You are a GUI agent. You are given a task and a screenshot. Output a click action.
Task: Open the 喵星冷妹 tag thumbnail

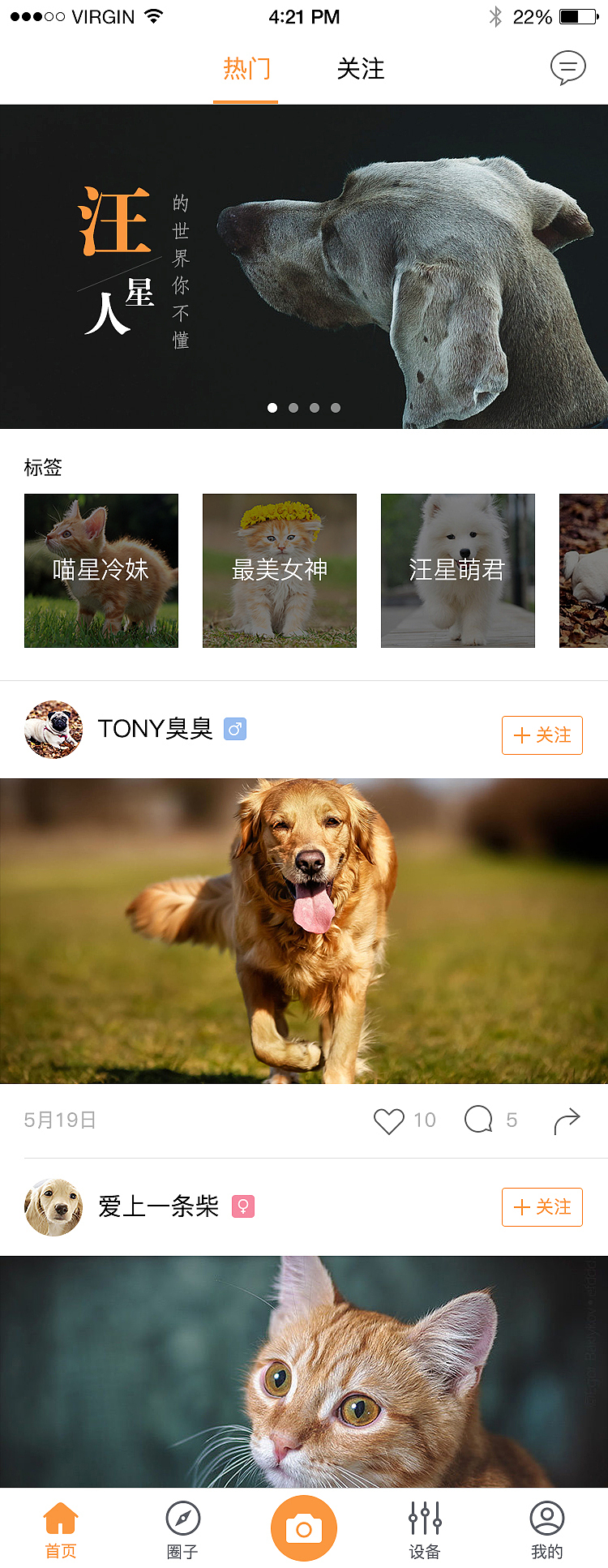click(x=101, y=571)
